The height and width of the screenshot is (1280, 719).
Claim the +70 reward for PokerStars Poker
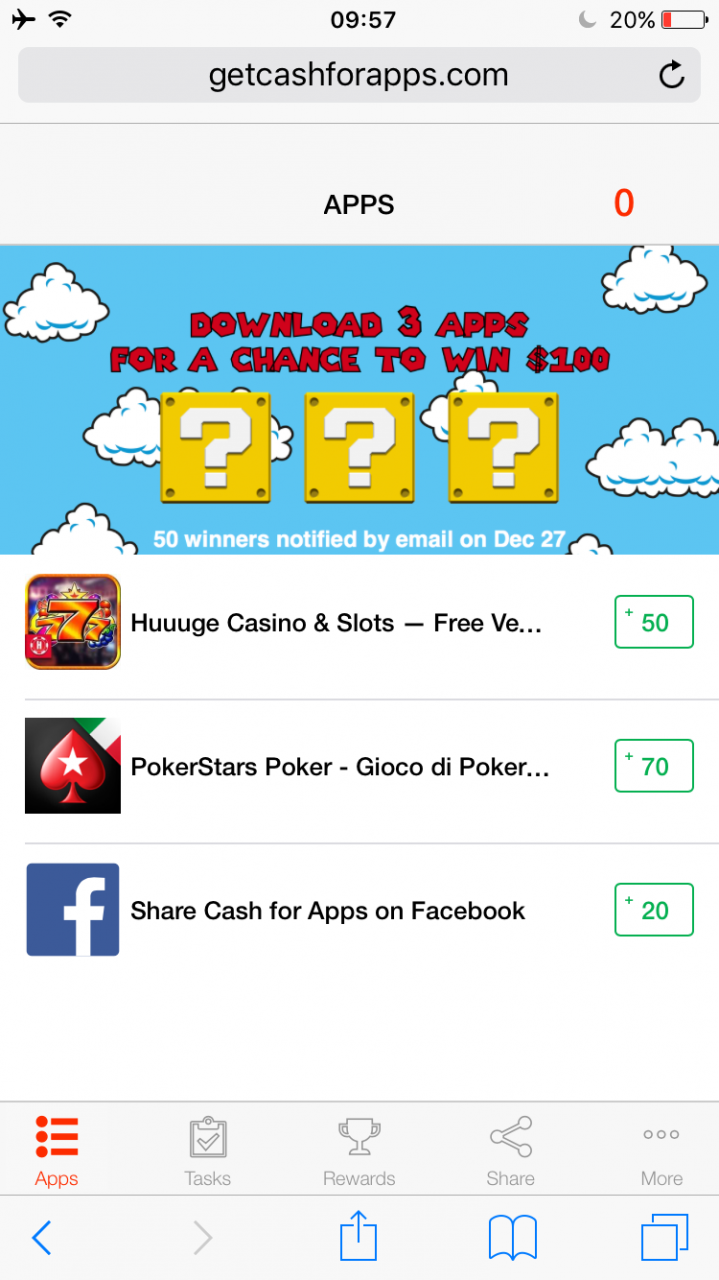[654, 766]
